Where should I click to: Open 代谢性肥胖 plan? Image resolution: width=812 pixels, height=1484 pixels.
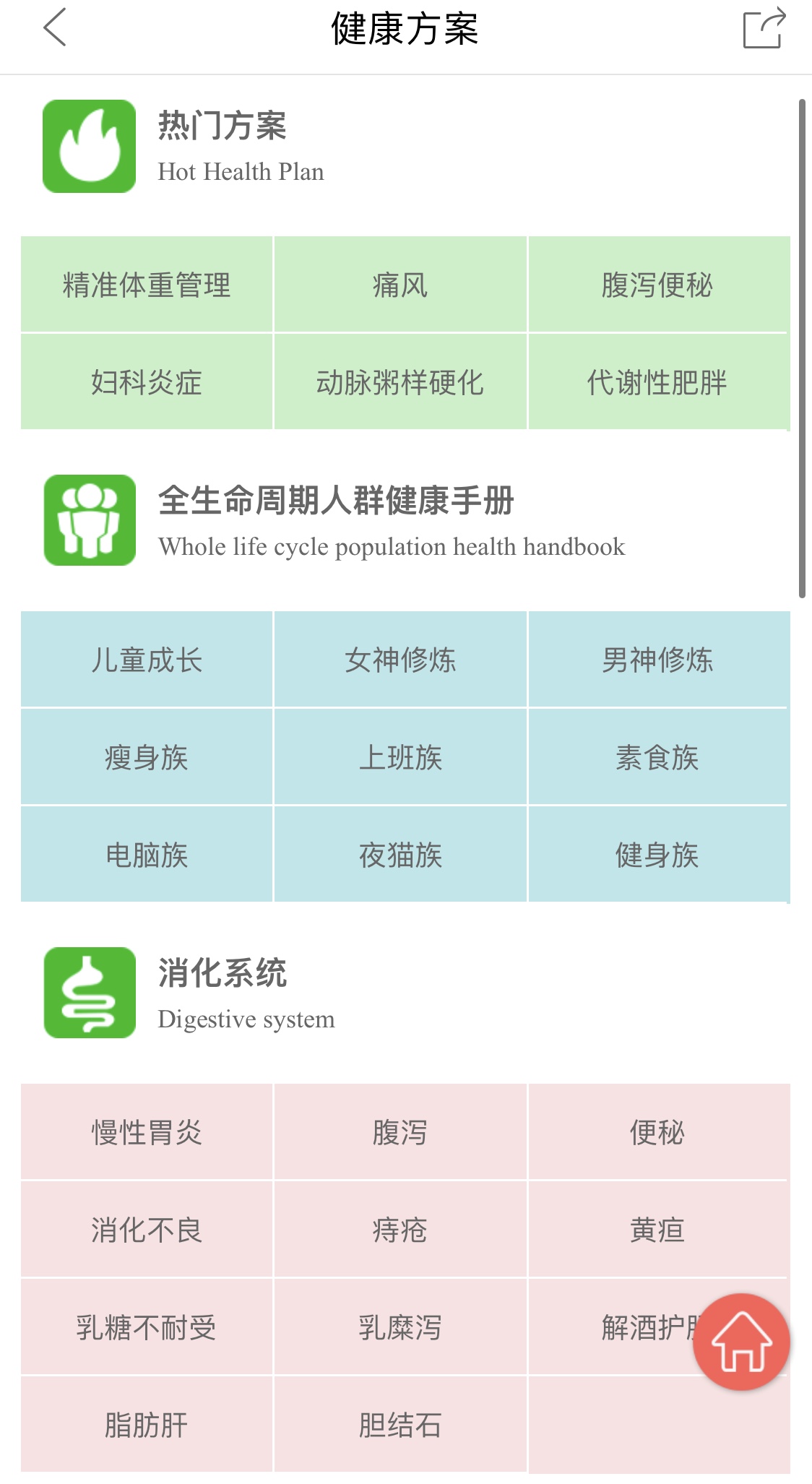click(657, 382)
